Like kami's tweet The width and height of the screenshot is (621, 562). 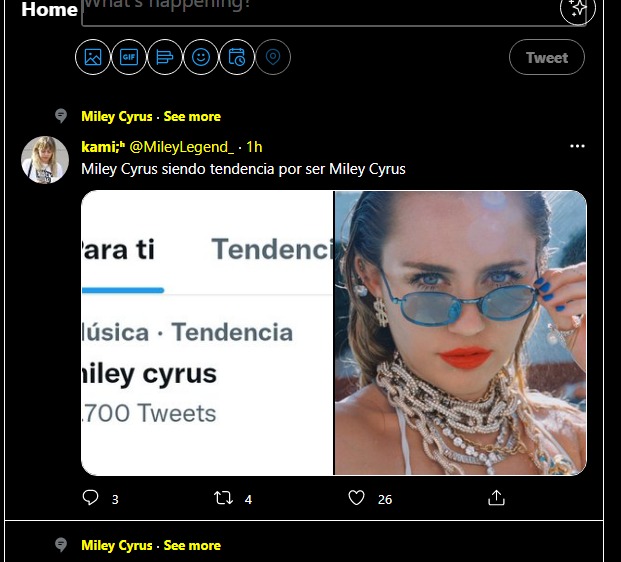(357, 497)
